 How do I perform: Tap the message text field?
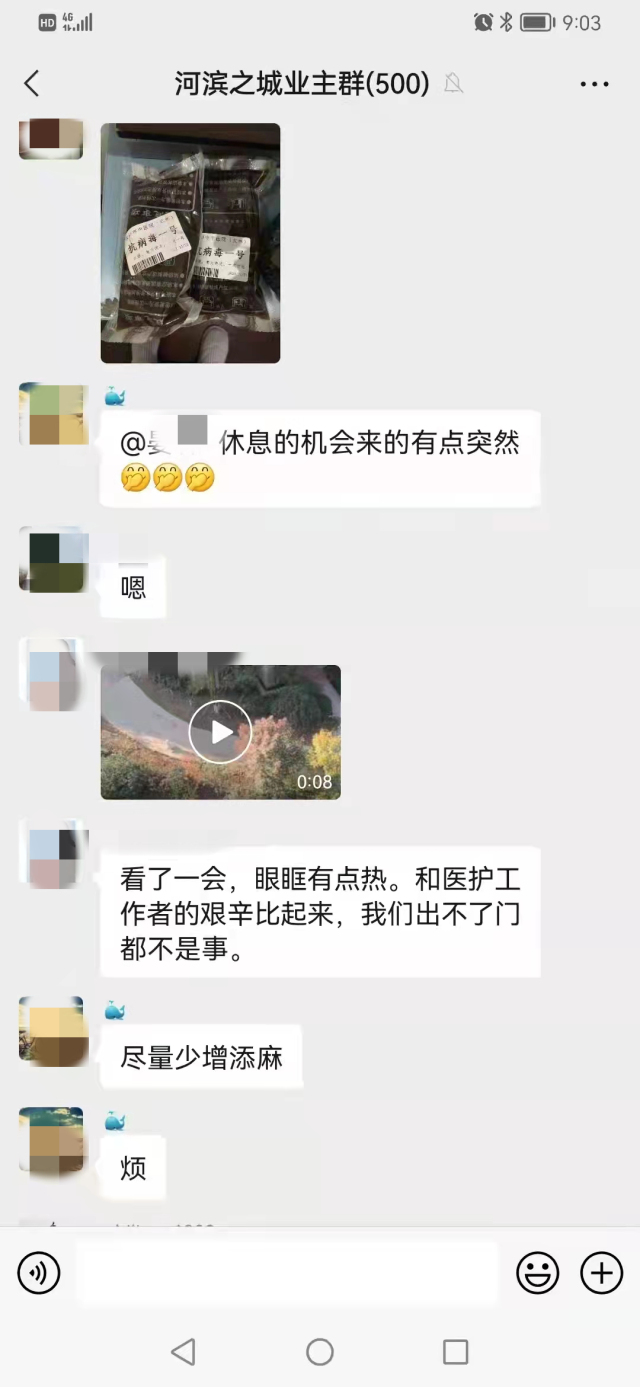click(288, 1273)
